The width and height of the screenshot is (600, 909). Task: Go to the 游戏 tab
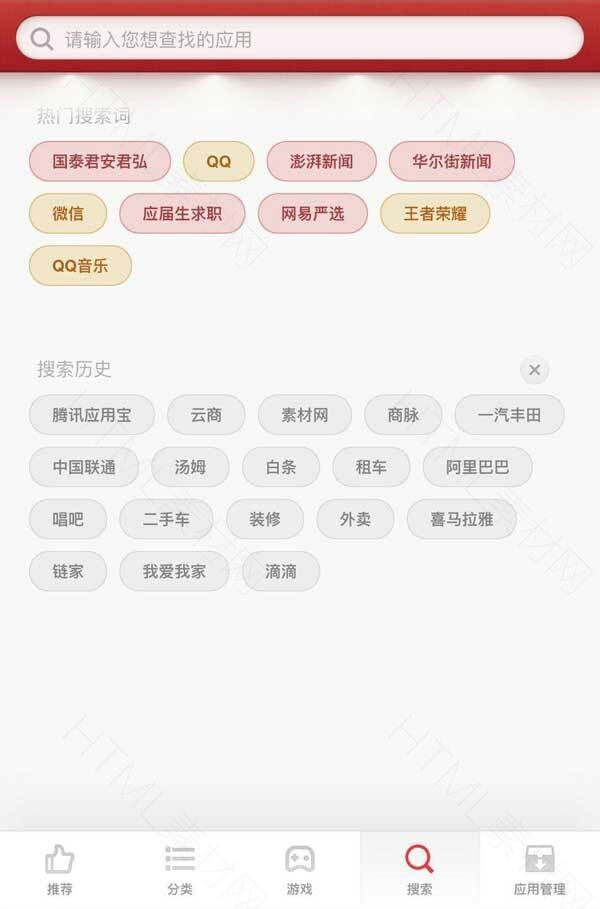(300, 870)
